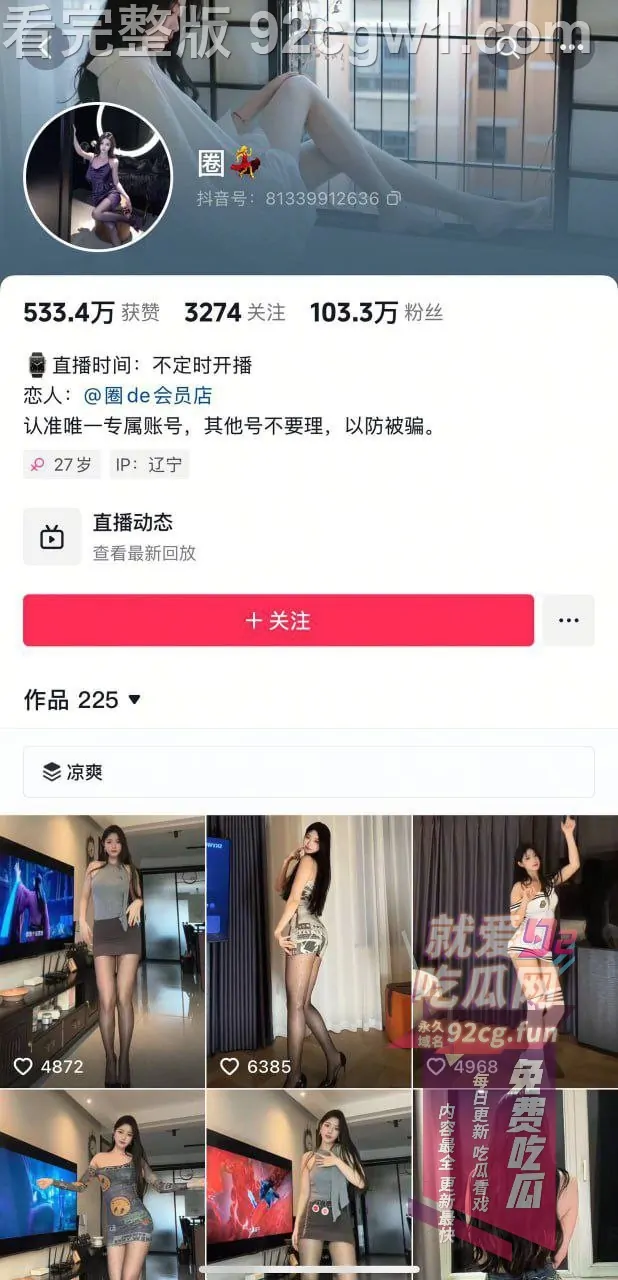Play the video with 4872 likes
This screenshot has height=1280, width=618.
102,950
